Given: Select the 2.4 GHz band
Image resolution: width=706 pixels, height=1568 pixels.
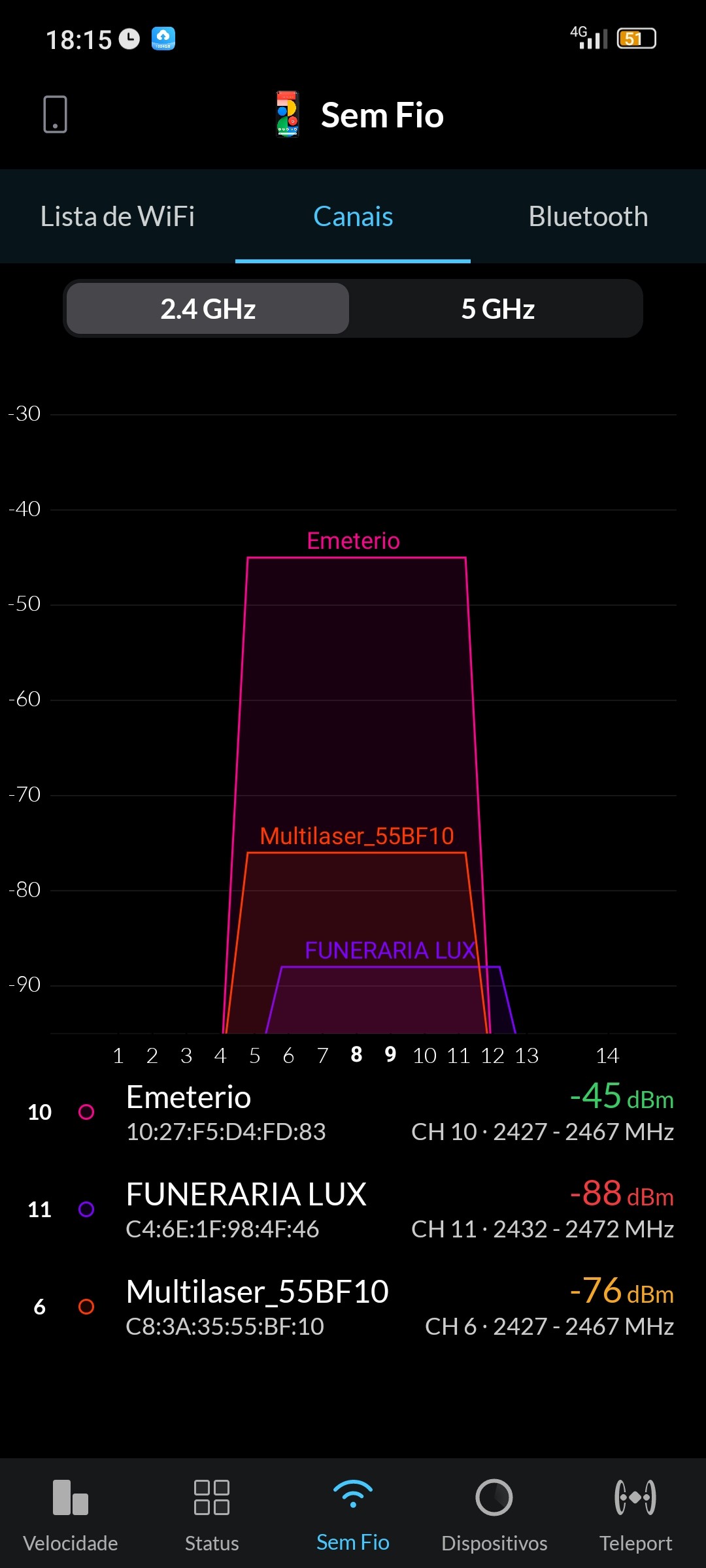Looking at the screenshot, I should (x=208, y=309).
